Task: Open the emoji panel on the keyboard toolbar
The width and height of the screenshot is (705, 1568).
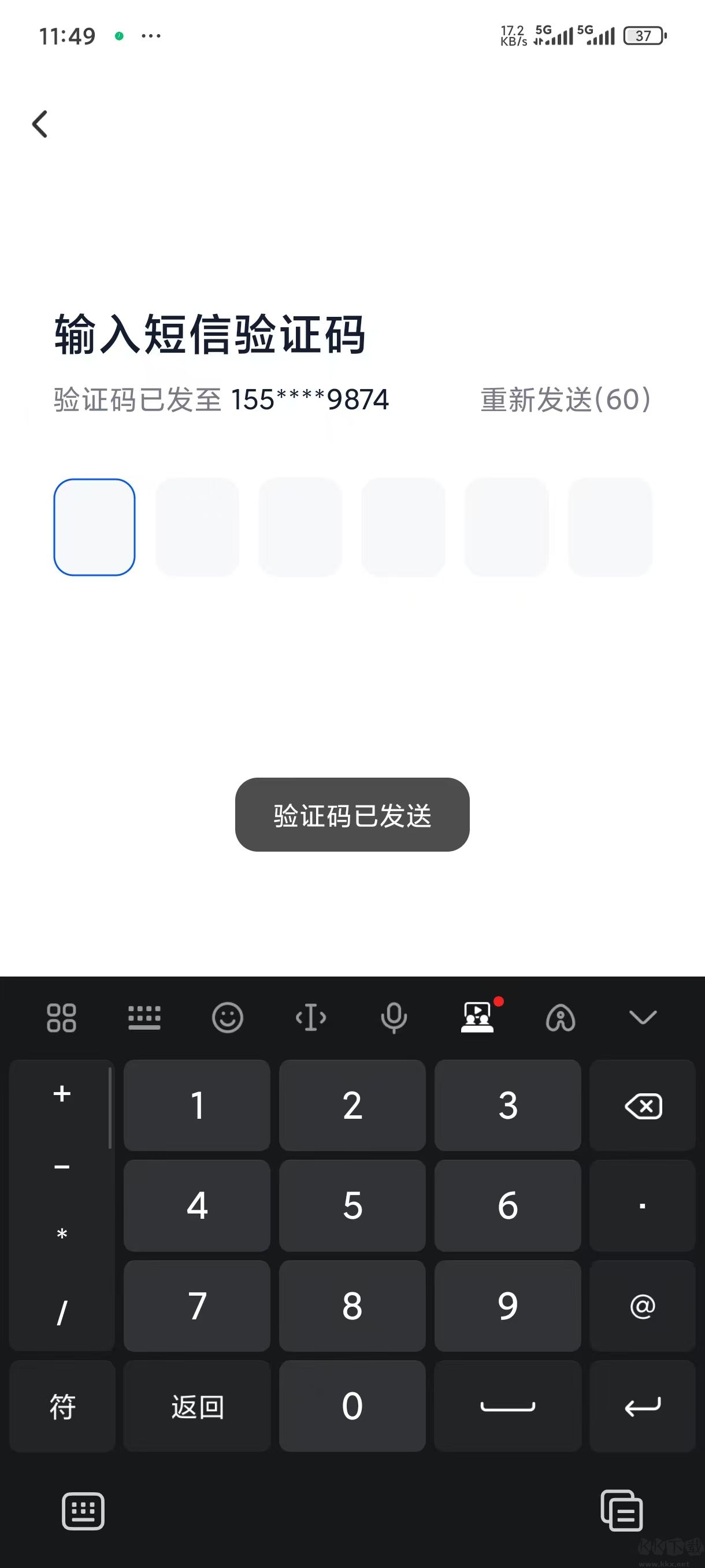Action: pyautogui.click(x=228, y=1017)
